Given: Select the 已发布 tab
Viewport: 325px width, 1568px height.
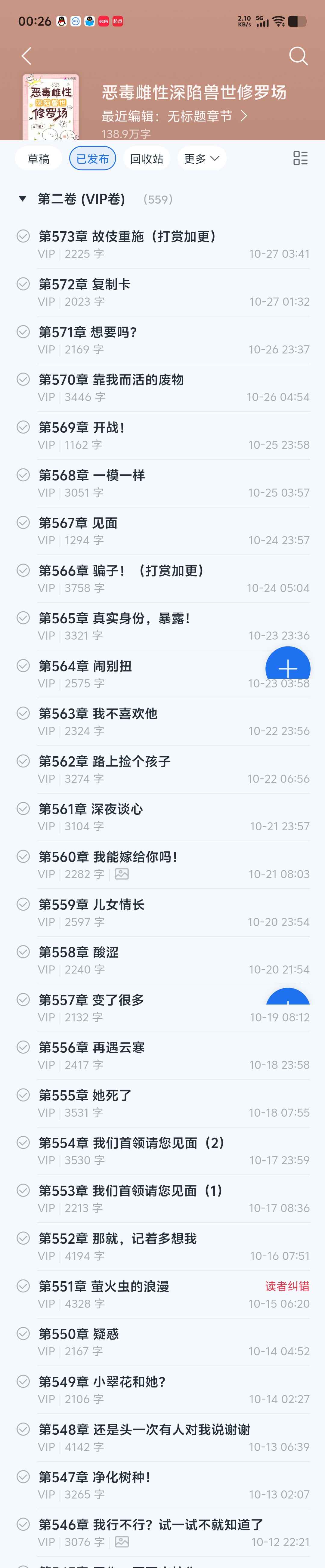Looking at the screenshot, I should click(92, 159).
